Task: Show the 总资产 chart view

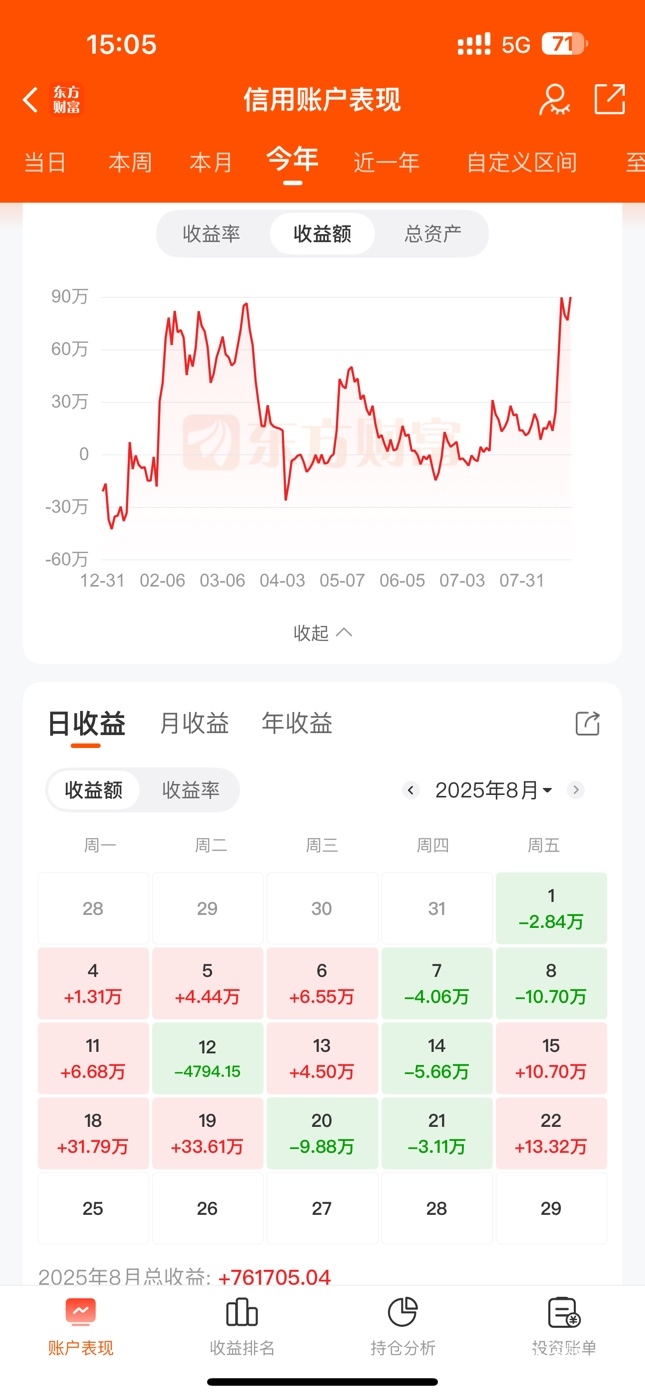Action: [x=432, y=234]
